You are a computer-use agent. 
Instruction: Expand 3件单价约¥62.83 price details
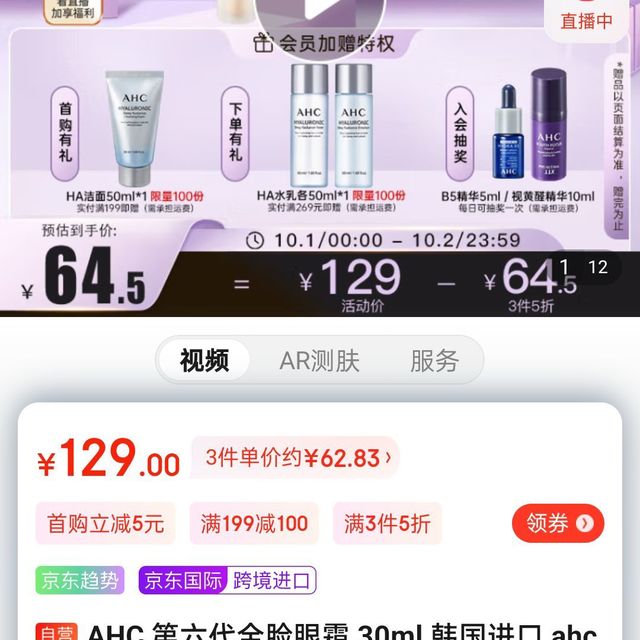tap(298, 459)
